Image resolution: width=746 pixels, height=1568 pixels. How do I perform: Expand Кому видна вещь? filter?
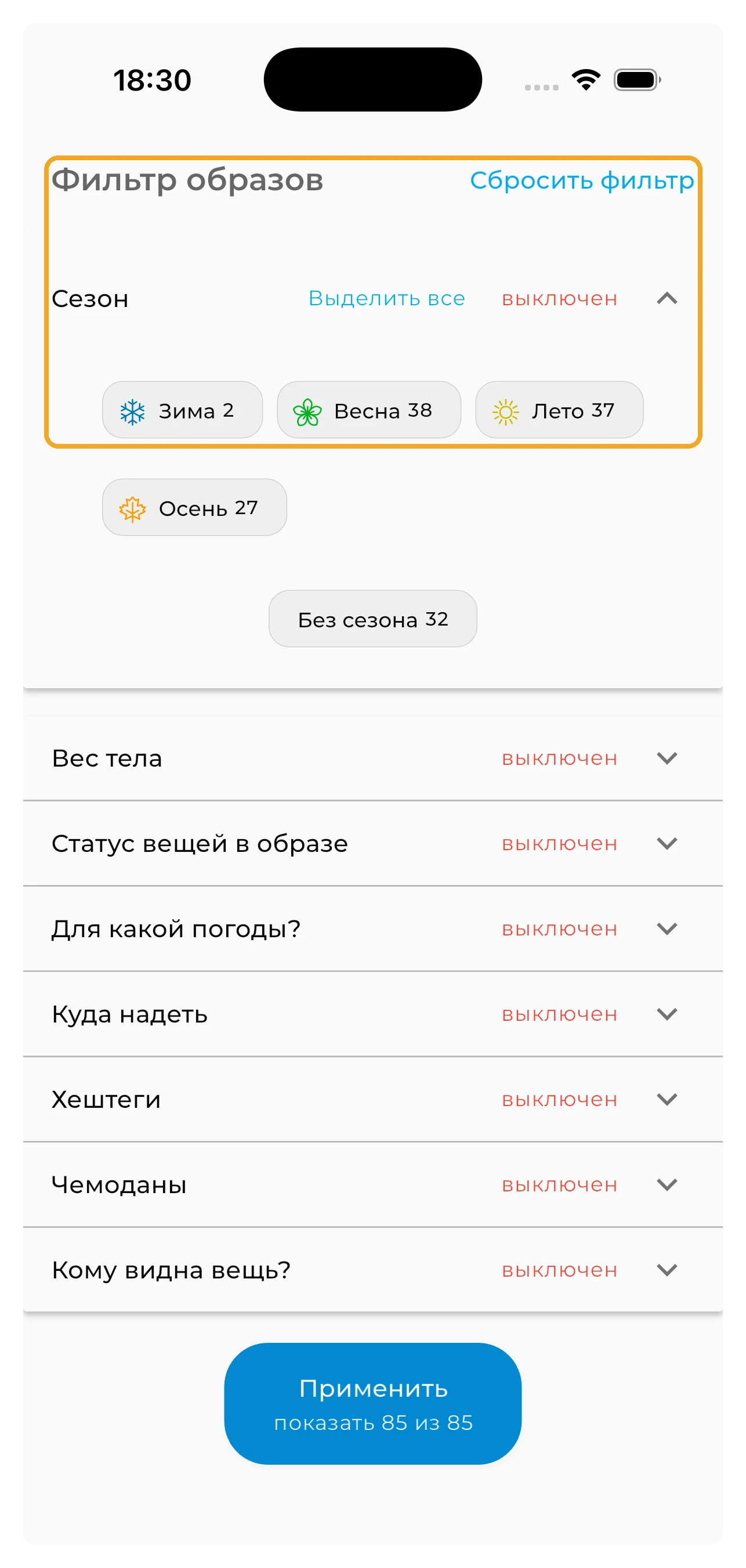[667, 1270]
